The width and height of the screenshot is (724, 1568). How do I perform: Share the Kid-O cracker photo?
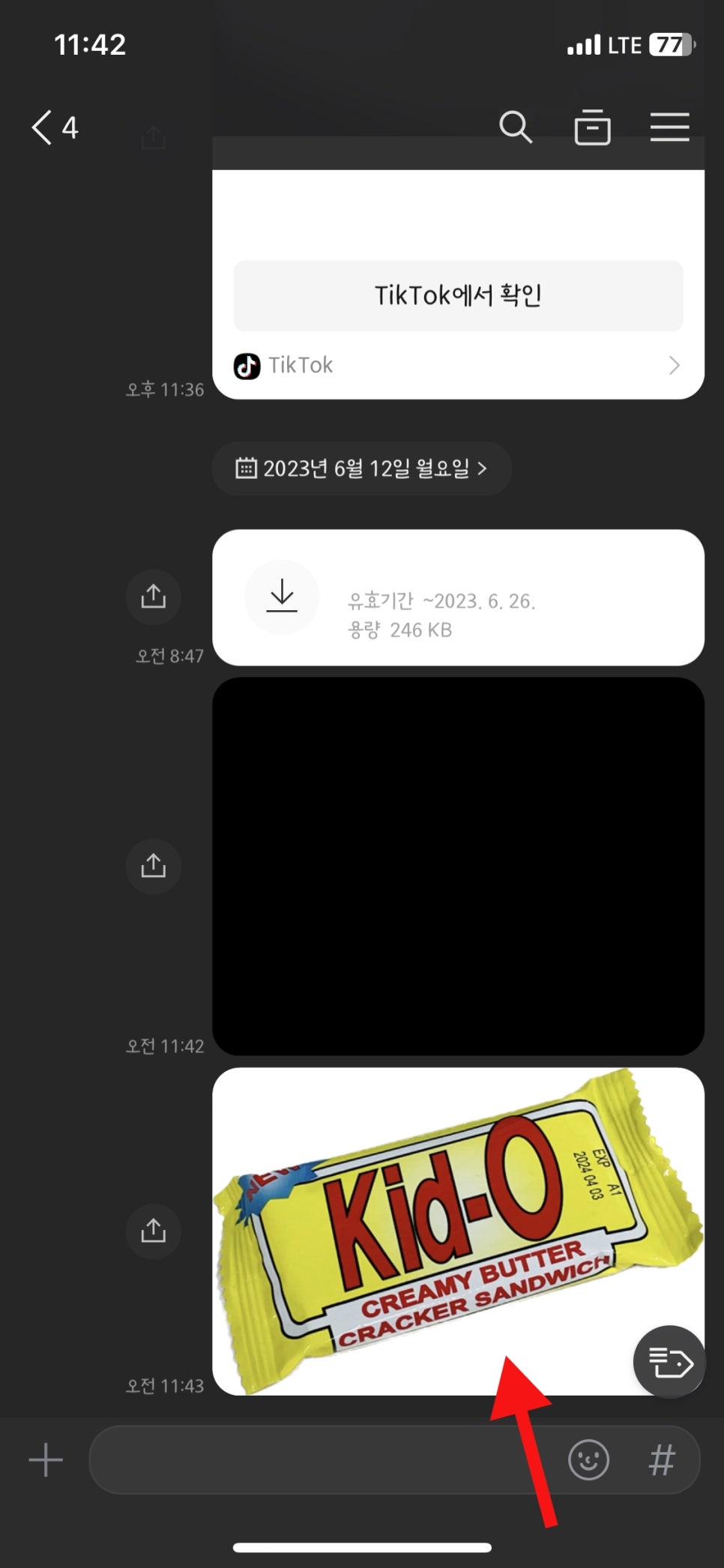[x=154, y=1231]
